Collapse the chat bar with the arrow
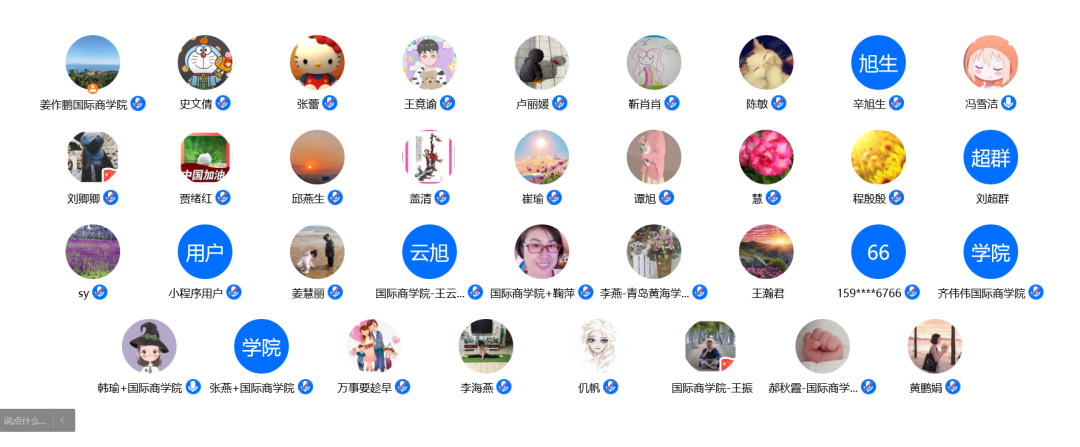This screenshot has height=447, width=1080. (x=62, y=421)
